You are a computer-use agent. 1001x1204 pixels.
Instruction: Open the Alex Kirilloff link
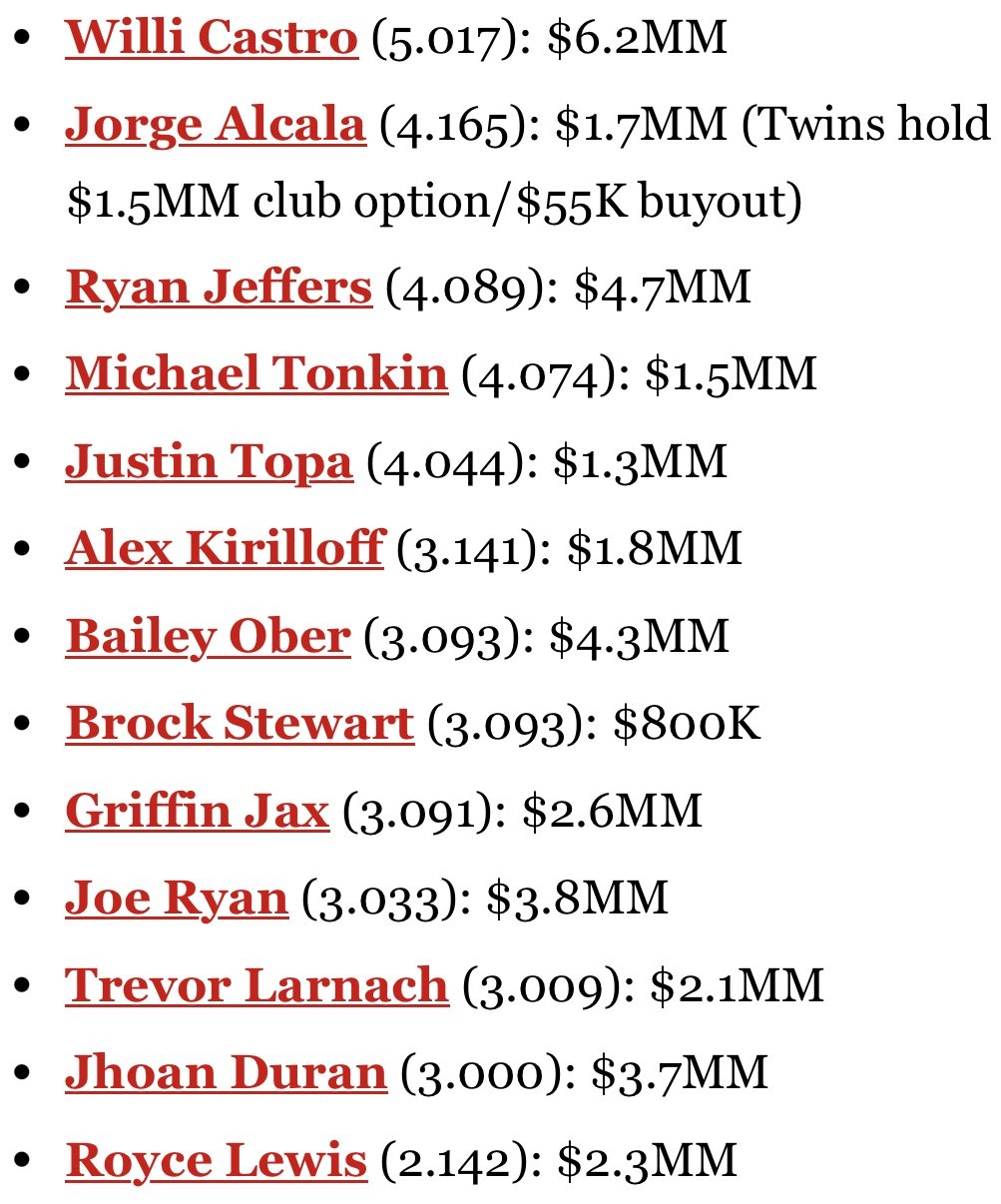pos(225,549)
